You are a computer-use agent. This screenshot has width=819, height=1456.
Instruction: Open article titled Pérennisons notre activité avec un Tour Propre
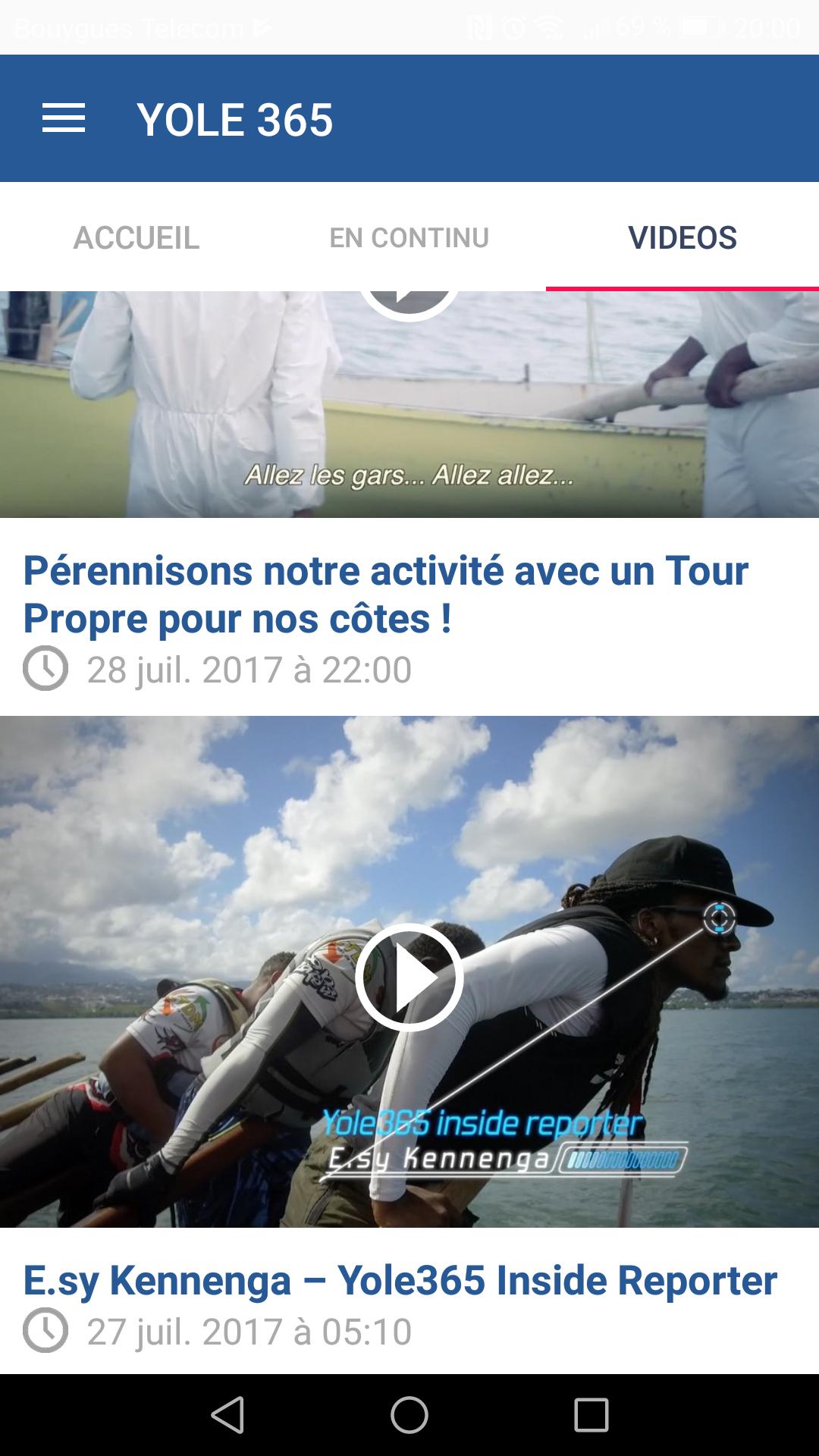(x=385, y=595)
